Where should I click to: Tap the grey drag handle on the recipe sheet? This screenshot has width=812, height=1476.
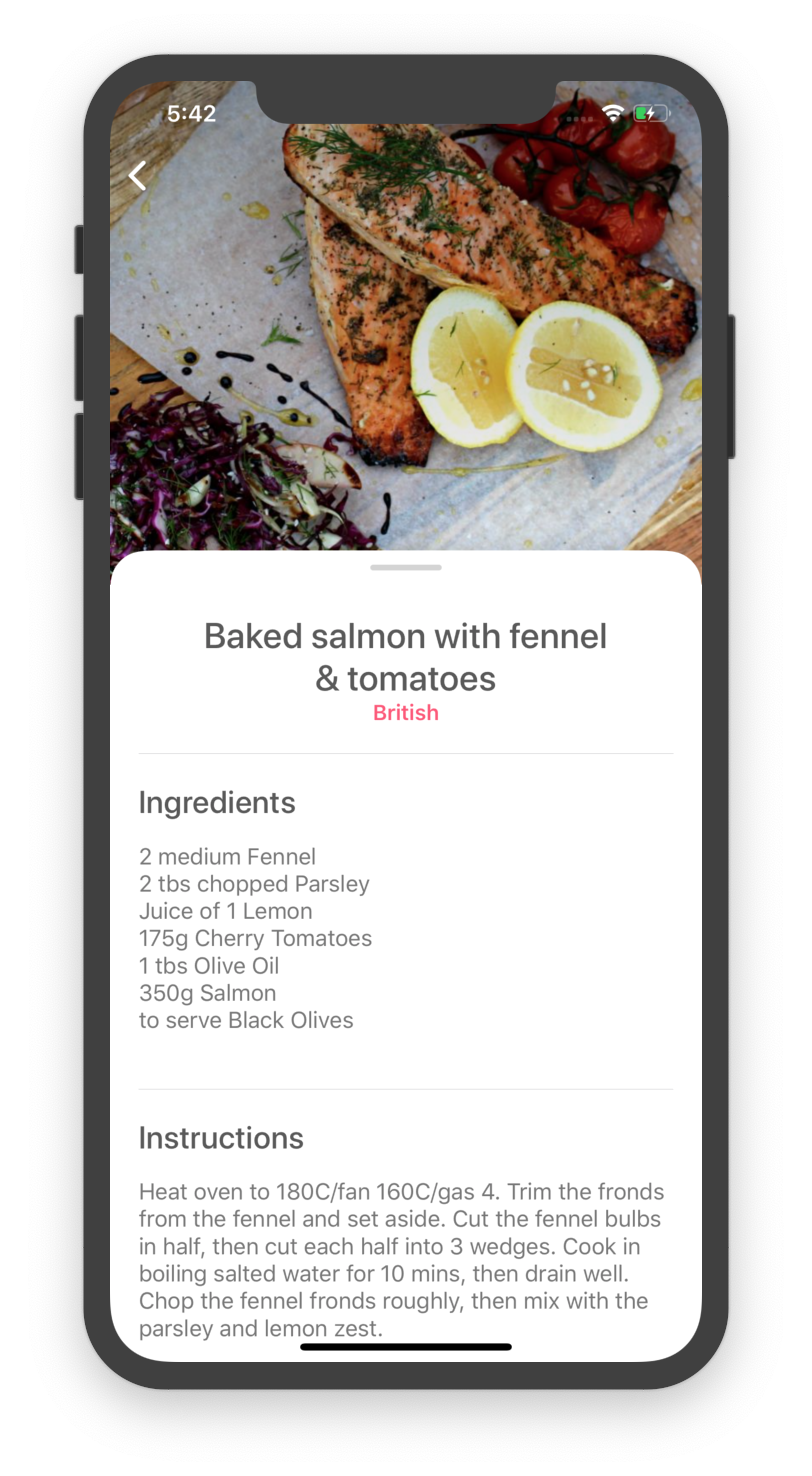406,567
